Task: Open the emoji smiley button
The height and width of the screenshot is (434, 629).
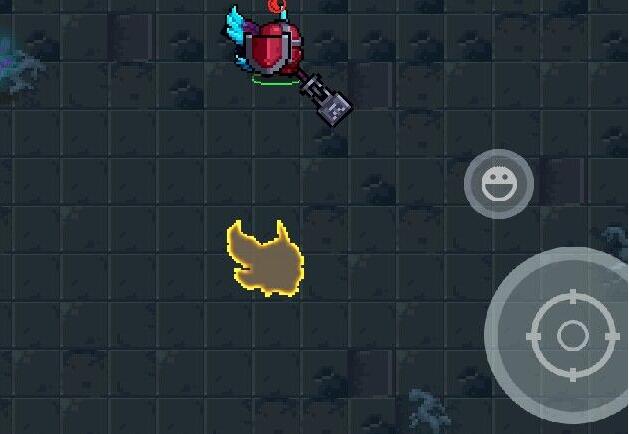Action: click(x=498, y=184)
